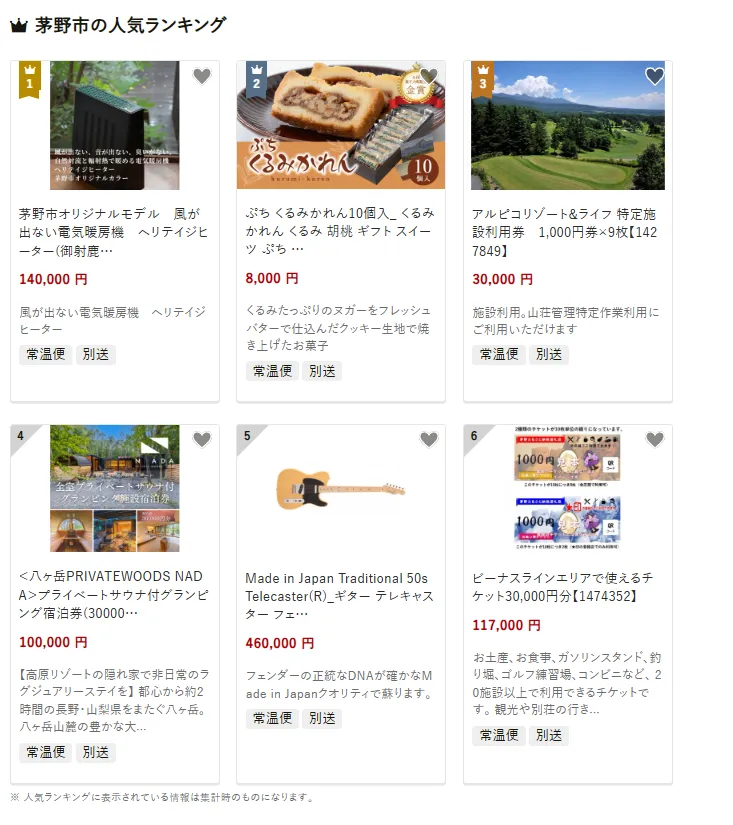Favorite the ビーナスラインエリア ticket item

click(x=654, y=440)
